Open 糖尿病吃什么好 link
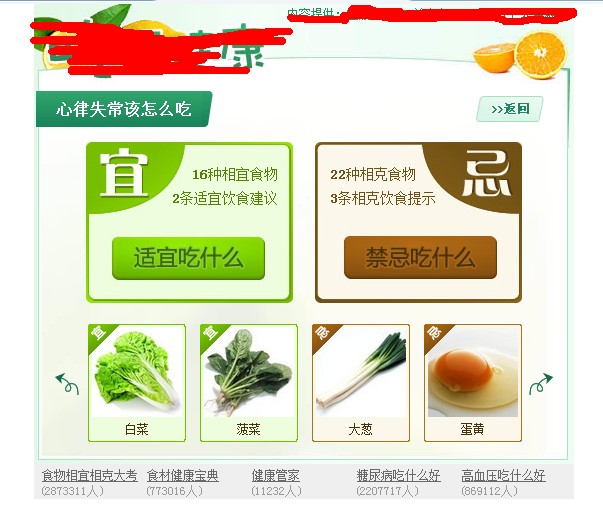The width and height of the screenshot is (603, 516). (x=398, y=476)
